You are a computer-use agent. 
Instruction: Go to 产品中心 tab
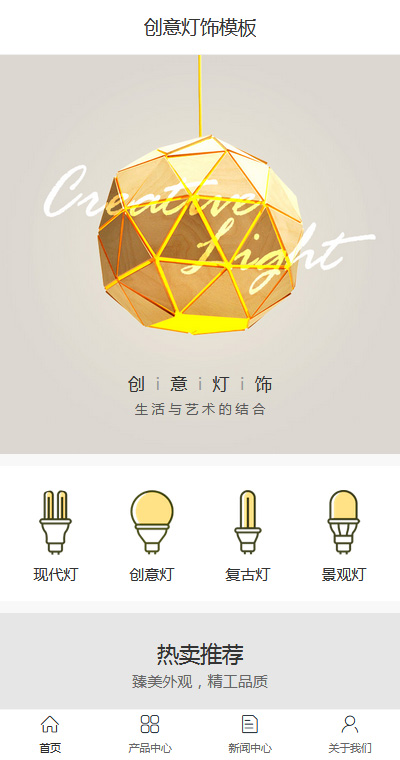tap(150, 734)
